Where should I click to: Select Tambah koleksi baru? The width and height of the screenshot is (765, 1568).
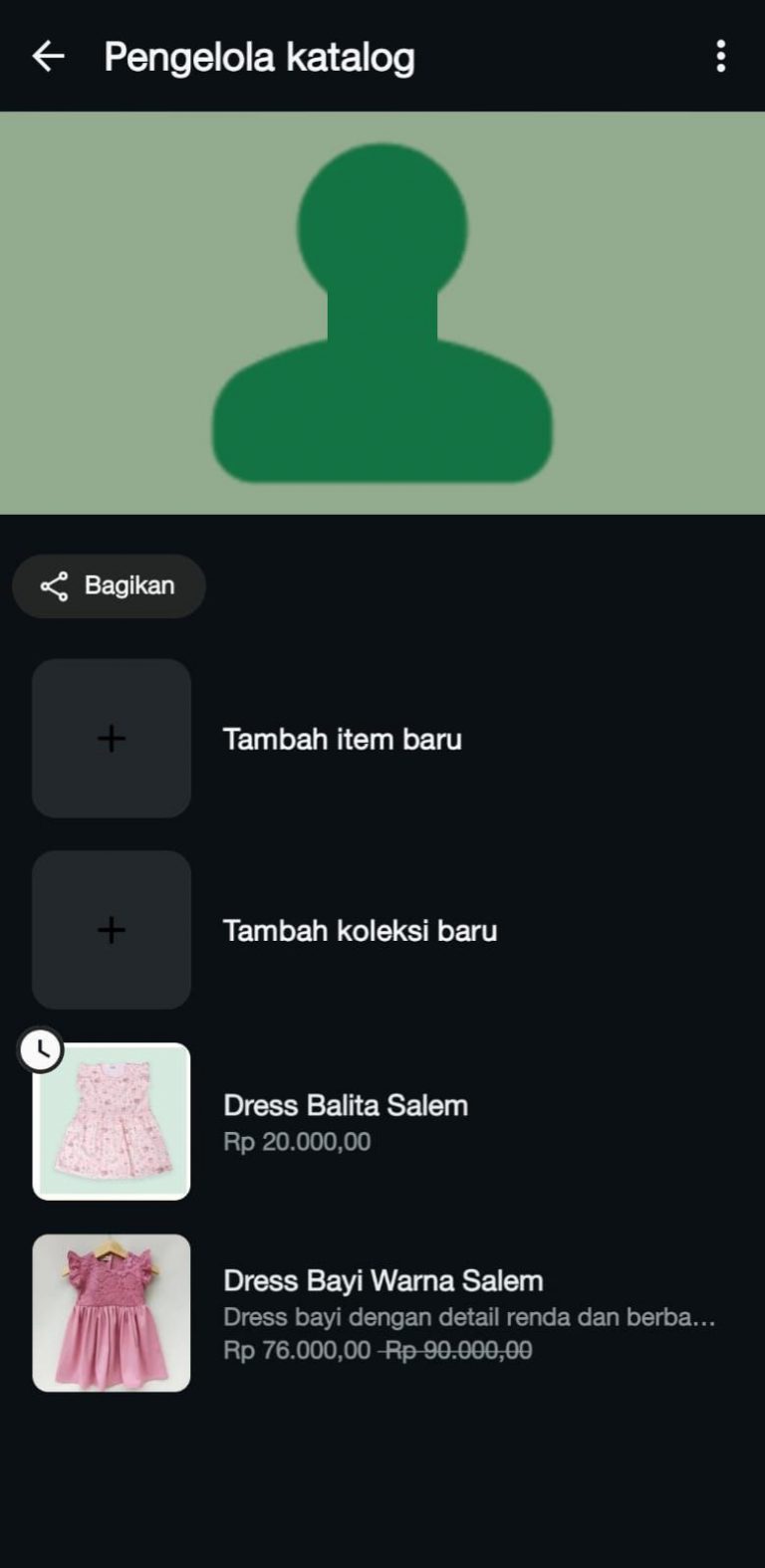tap(360, 930)
